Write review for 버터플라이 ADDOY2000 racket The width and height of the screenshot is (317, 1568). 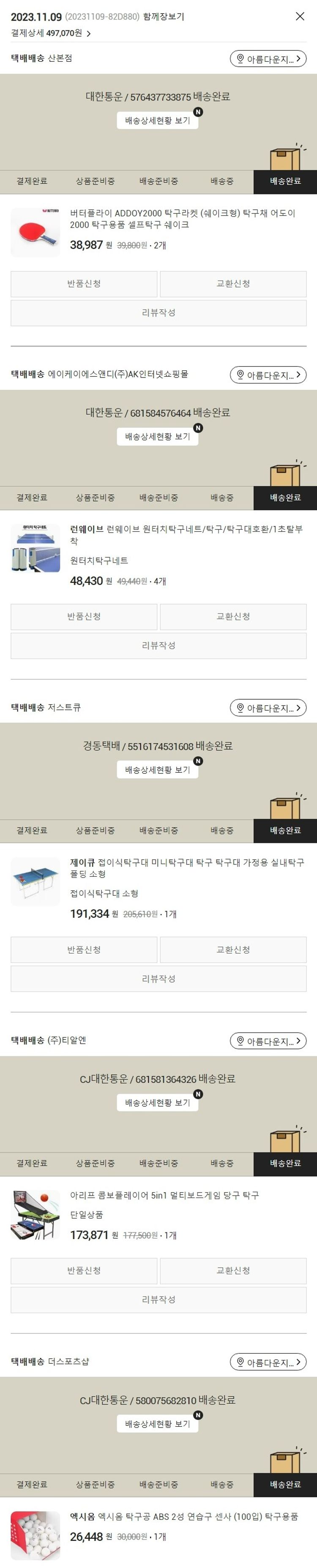click(x=158, y=312)
